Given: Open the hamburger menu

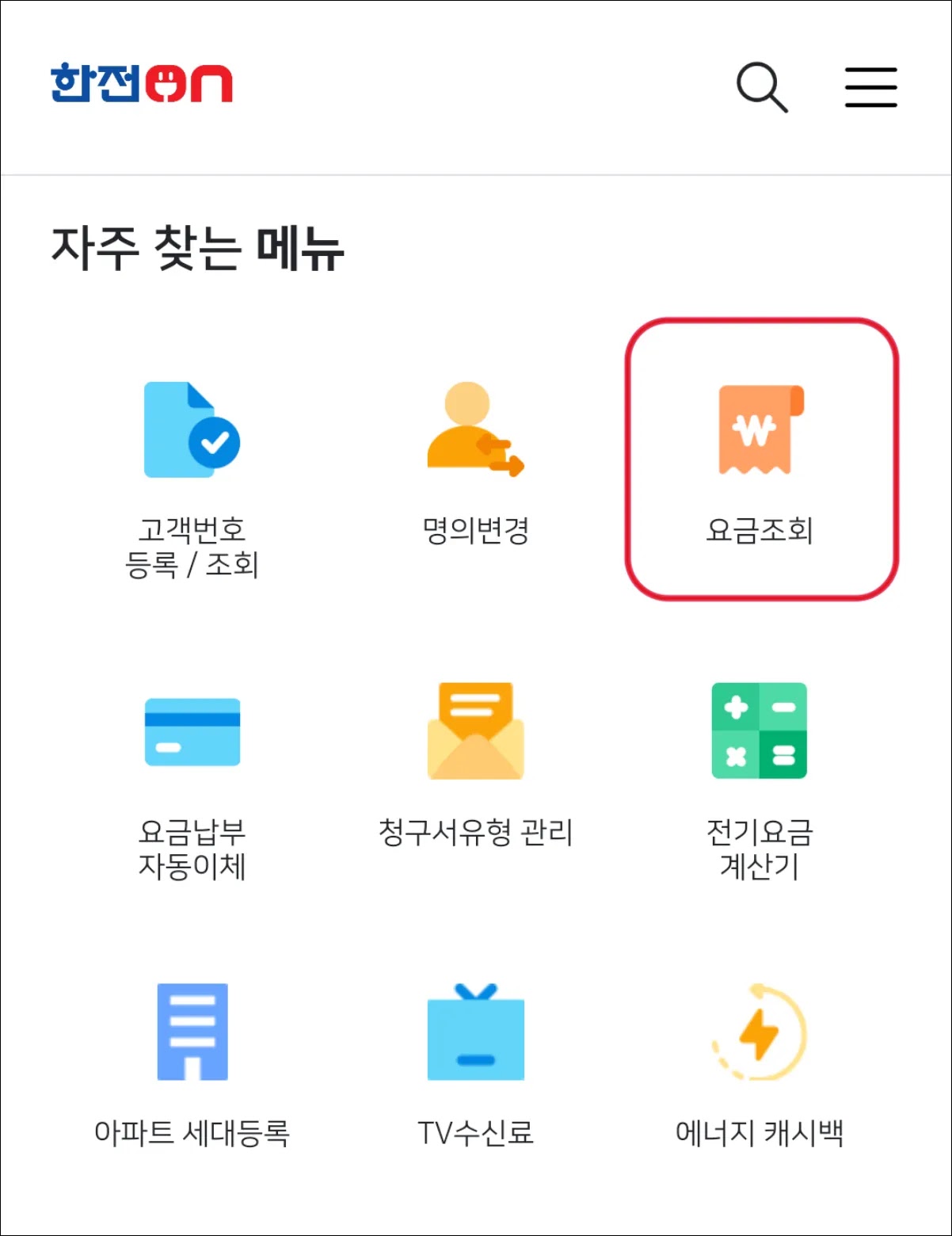Looking at the screenshot, I should (x=870, y=87).
